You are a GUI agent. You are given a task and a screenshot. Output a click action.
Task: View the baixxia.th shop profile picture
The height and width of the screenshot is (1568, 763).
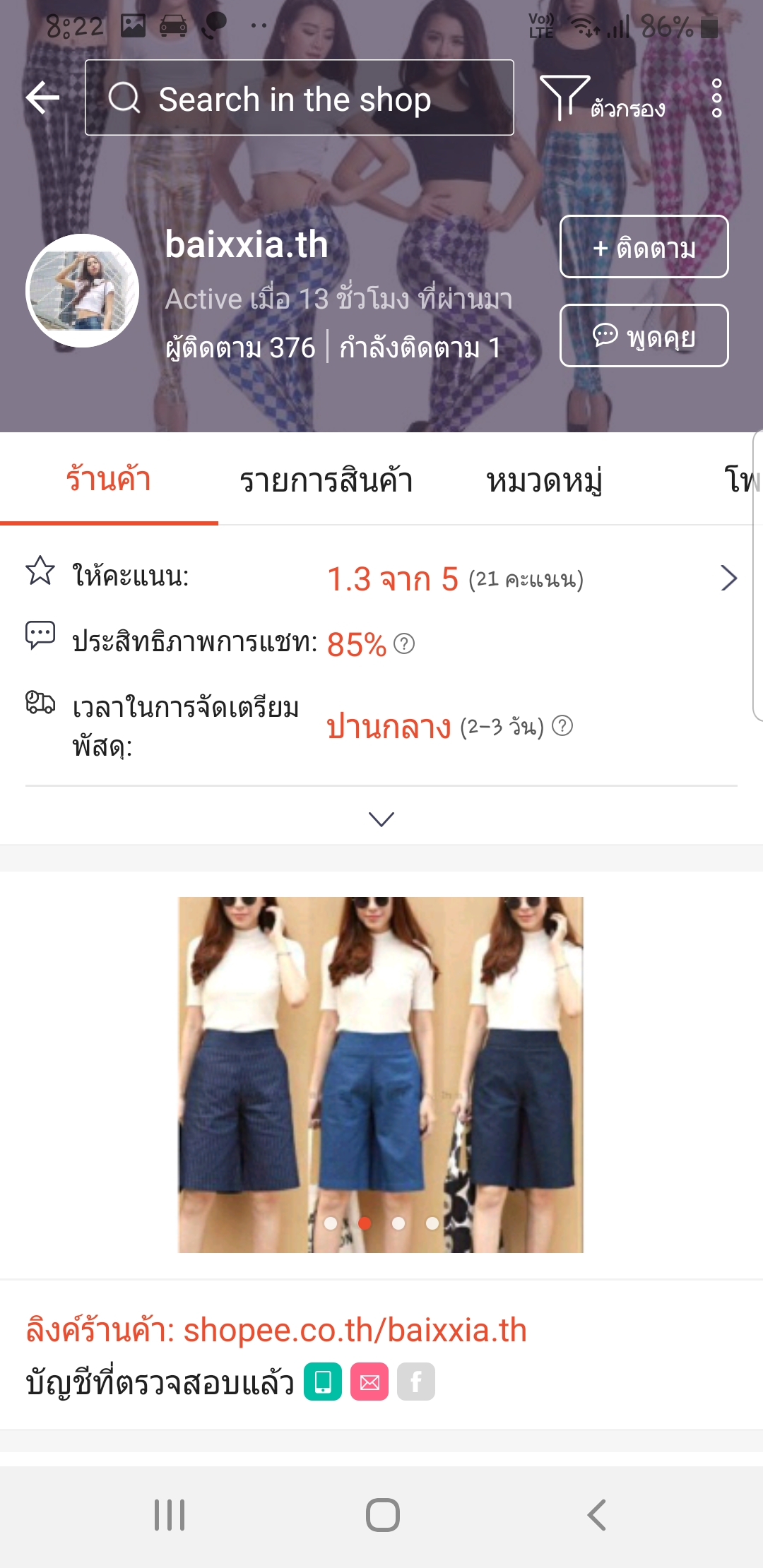click(x=82, y=291)
